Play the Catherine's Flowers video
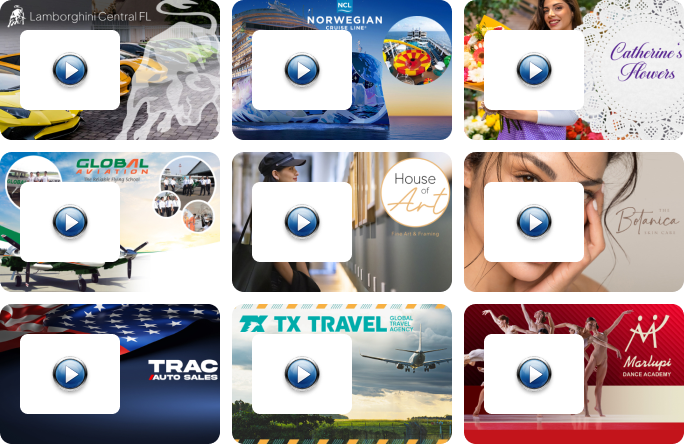684x444 pixels. pyautogui.click(x=534, y=70)
